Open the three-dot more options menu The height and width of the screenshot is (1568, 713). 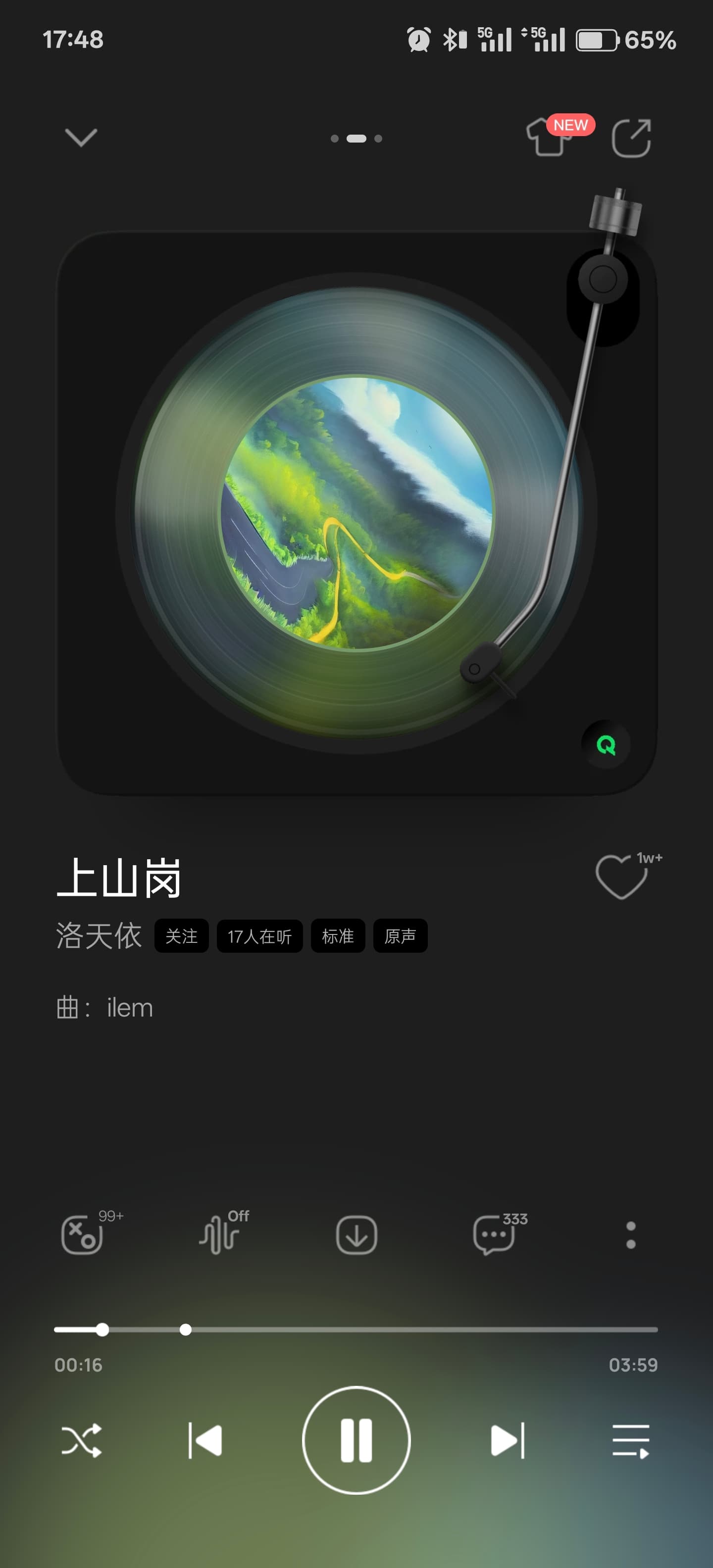coord(631,1235)
